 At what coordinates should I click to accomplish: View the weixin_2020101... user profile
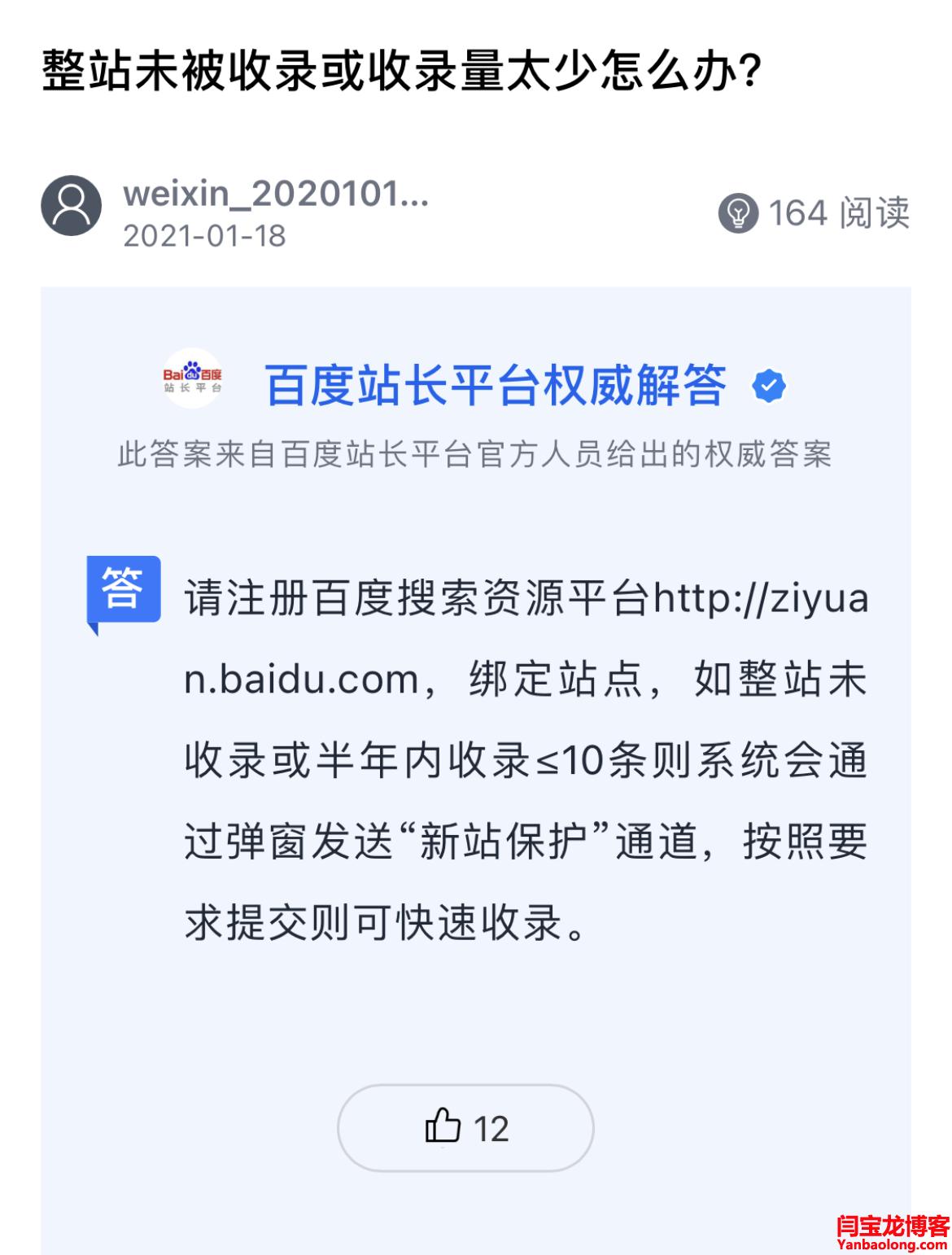275,195
